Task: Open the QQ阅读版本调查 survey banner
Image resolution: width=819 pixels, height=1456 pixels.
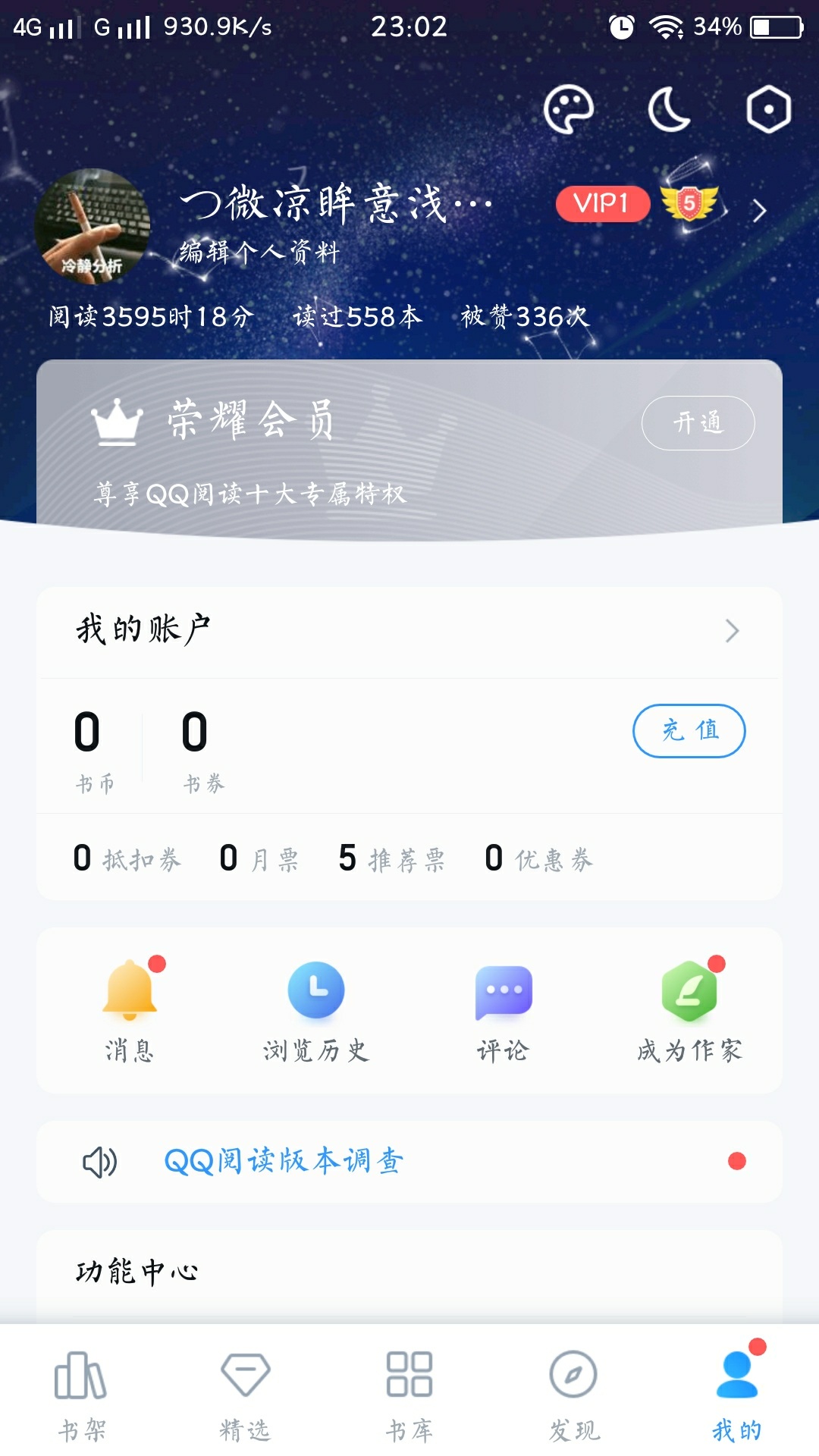Action: click(x=409, y=1161)
